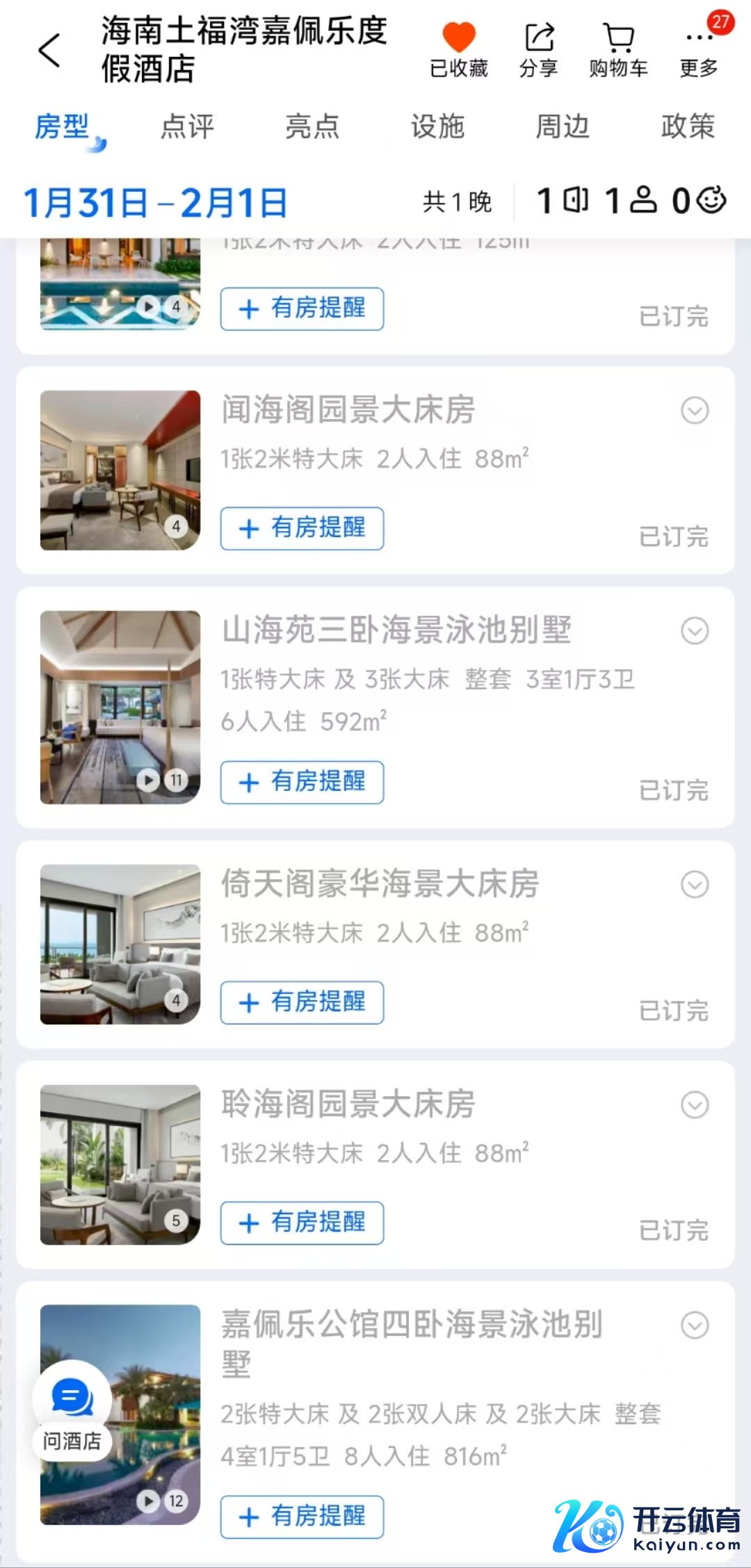Image resolution: width=751 pixels, height=1568 pixels.
Task: Open the 更多 overflow menu
Action: click(x=699, y=49)
